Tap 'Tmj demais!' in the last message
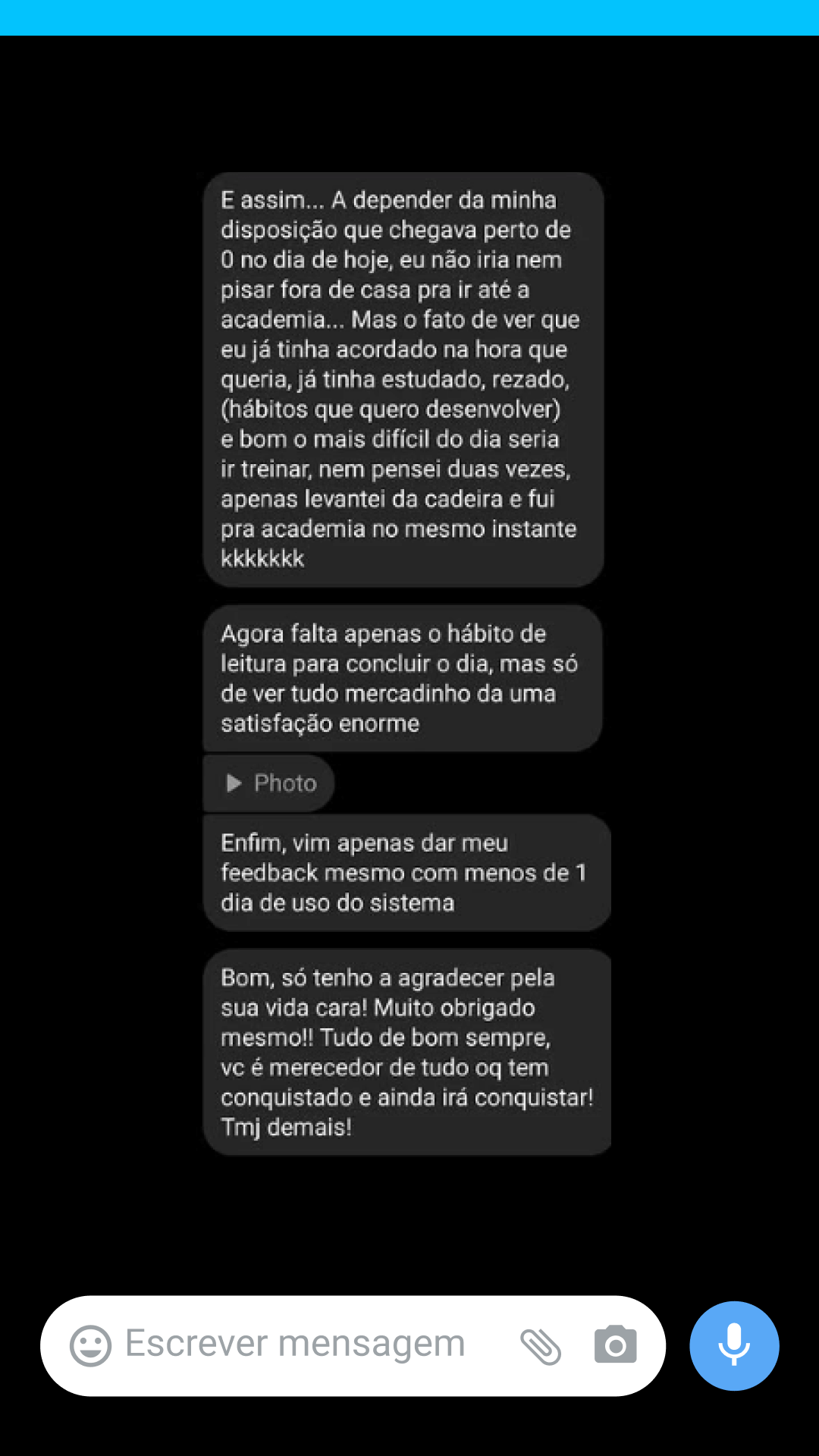The image size is (819, 1456). [x=286, y=1127]
